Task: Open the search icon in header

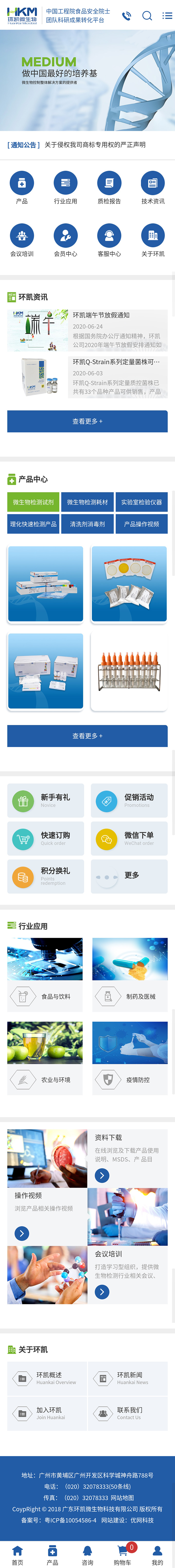Action: pos(147,16)
